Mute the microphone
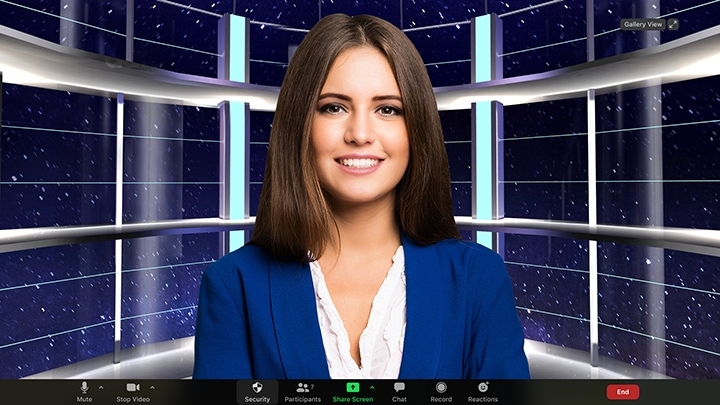The image size is (720, 405). pyautogui.click(x=84, y=390)
